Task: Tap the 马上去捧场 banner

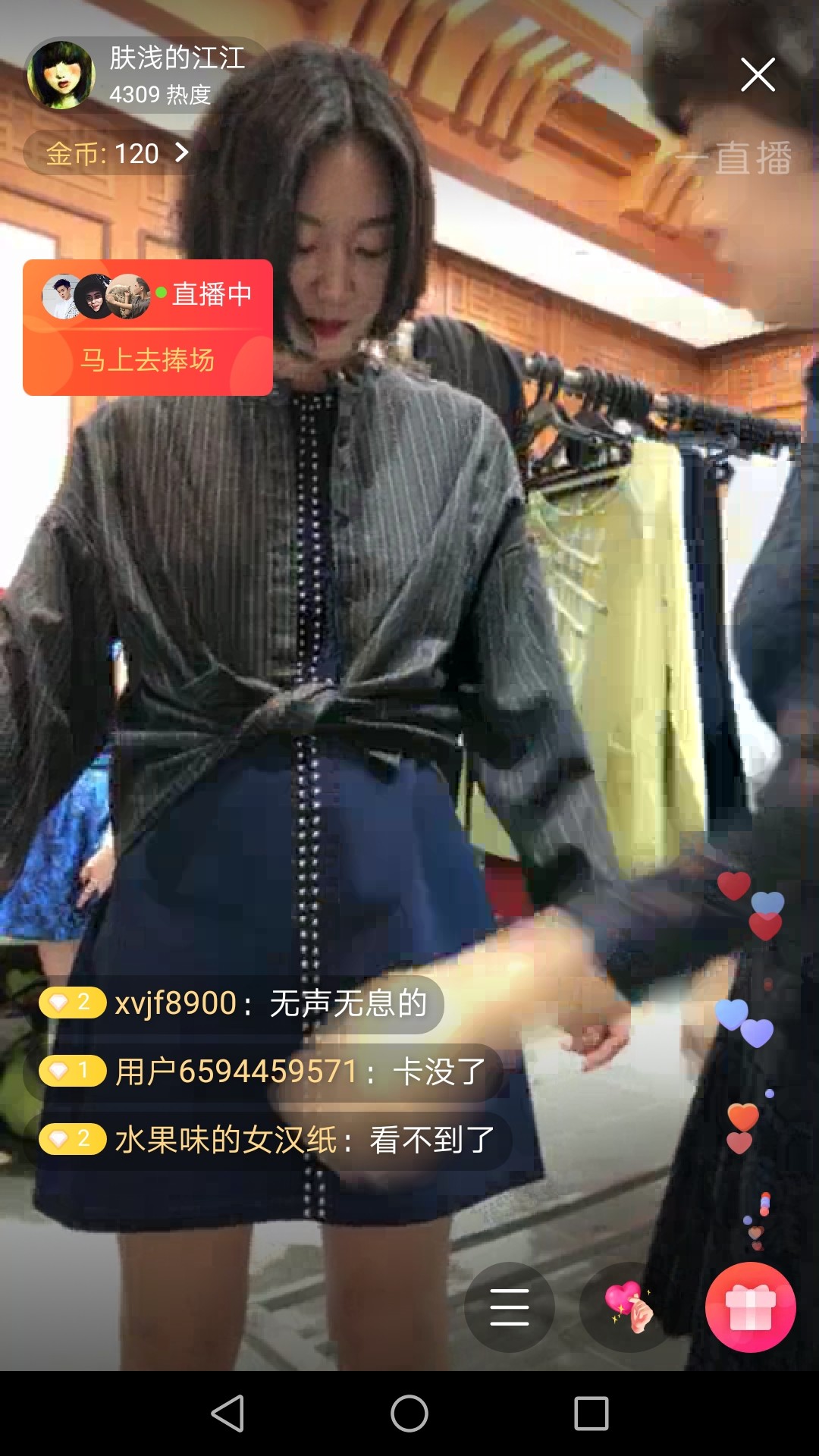Action: pos(148,328)
